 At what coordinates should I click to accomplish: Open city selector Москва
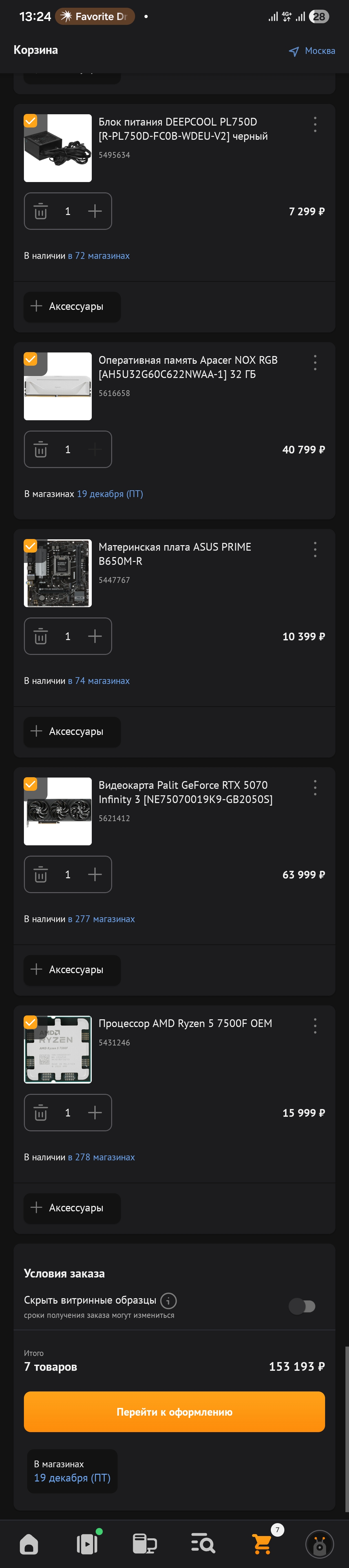pyautogui.click(x=312, y=51)
